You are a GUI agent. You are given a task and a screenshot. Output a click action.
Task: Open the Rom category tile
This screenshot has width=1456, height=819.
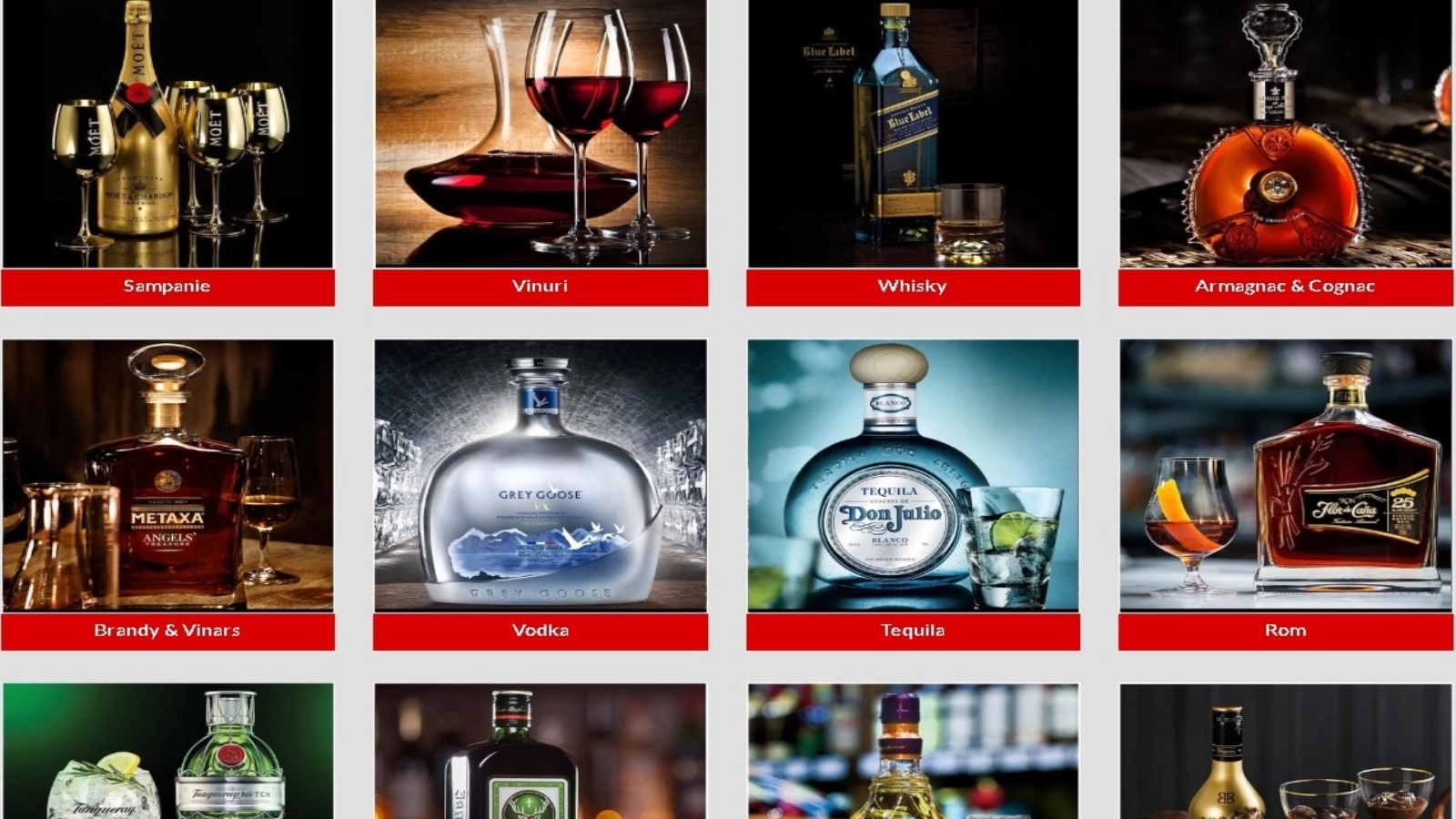pos(1285,630)
